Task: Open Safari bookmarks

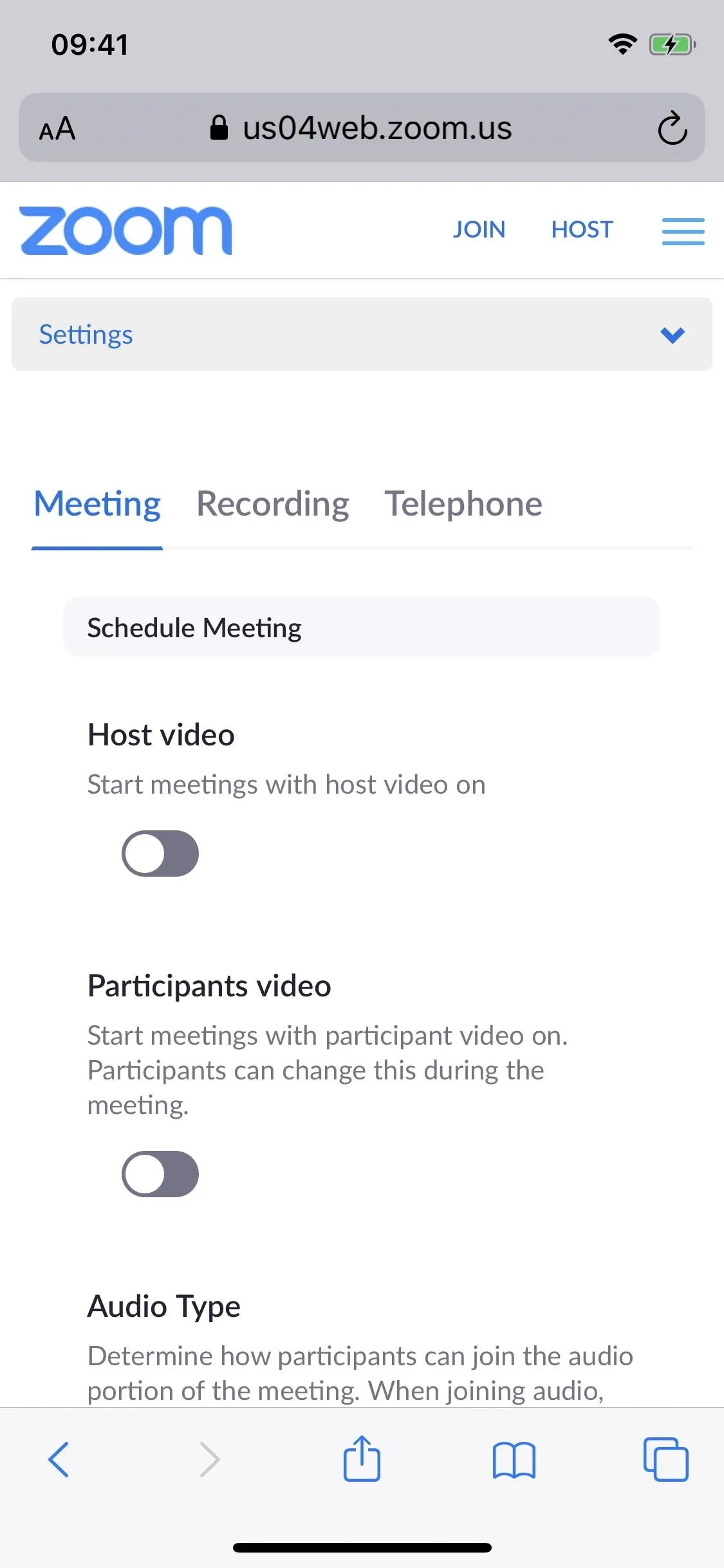Action: tap(514, 1460)
